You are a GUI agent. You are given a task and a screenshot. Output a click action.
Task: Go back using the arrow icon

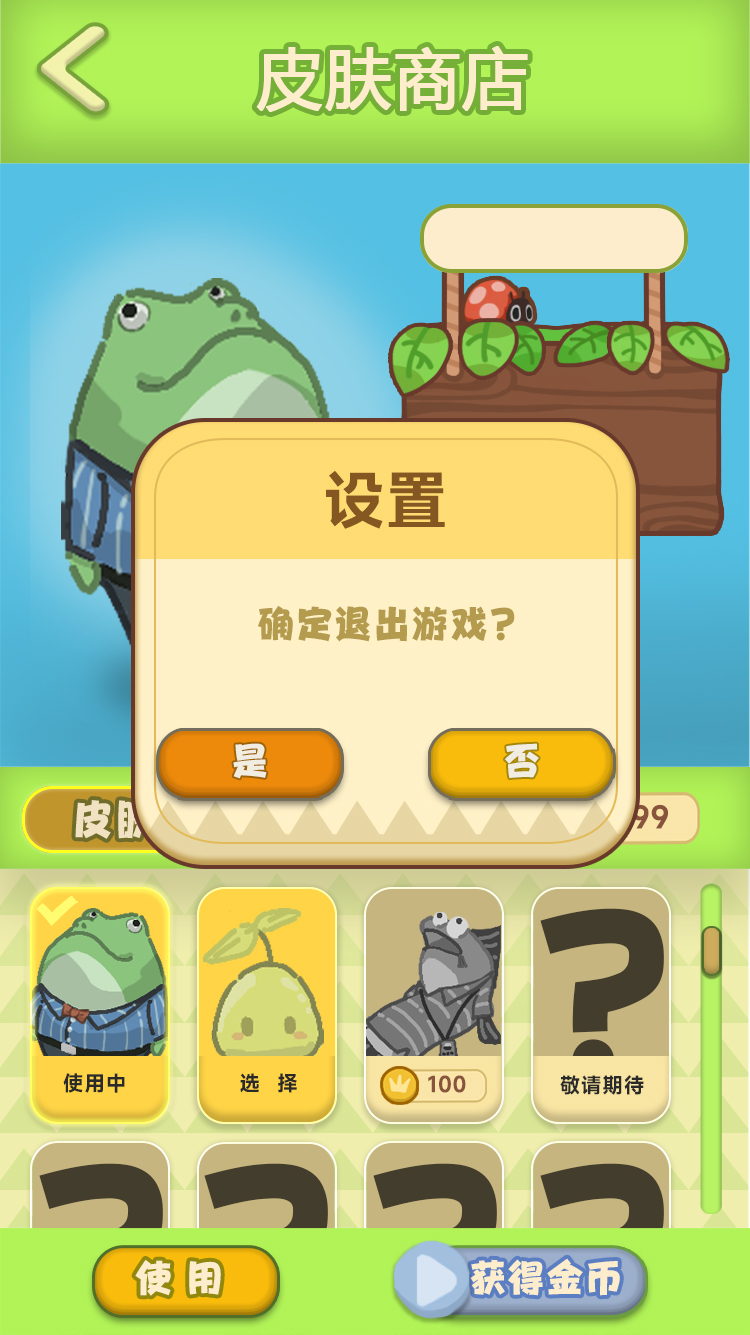(x=73, y=68)
